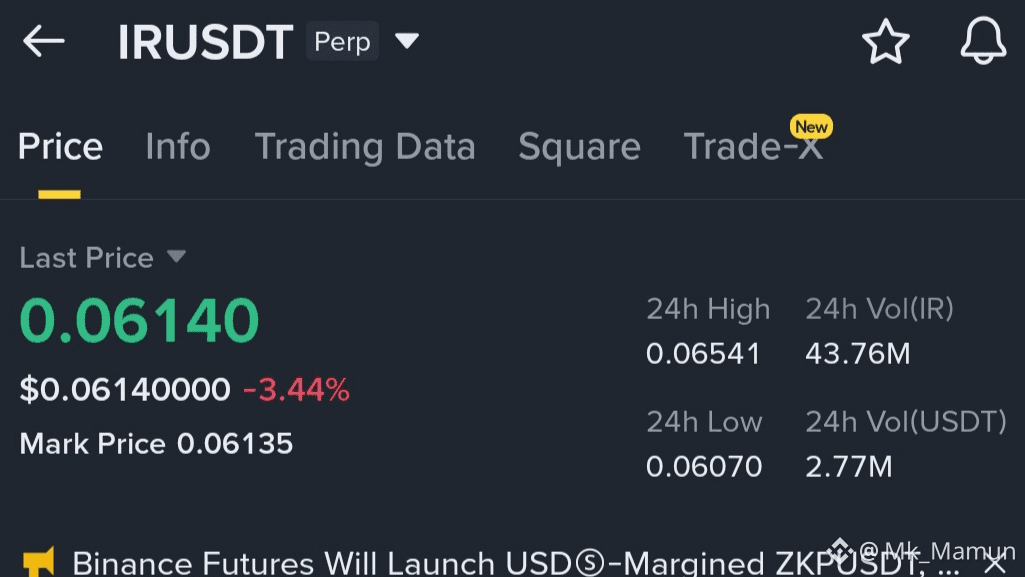The width and height of the screenshot is (1025, 577).
Task: Switch to the Trading Data tab
Action: [x=364, y=147]
